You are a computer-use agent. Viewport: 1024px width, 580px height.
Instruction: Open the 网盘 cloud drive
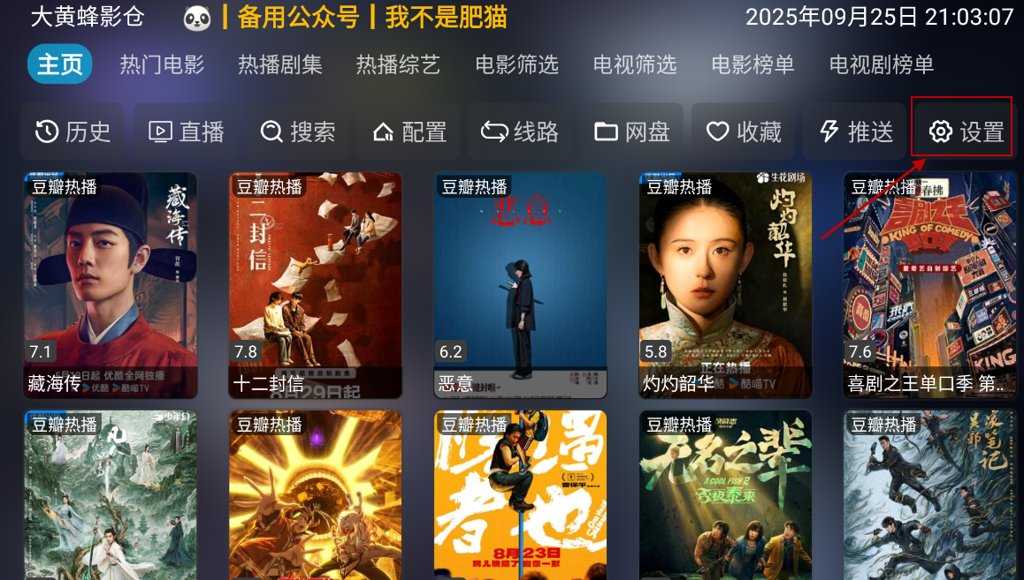coord(632,131)
